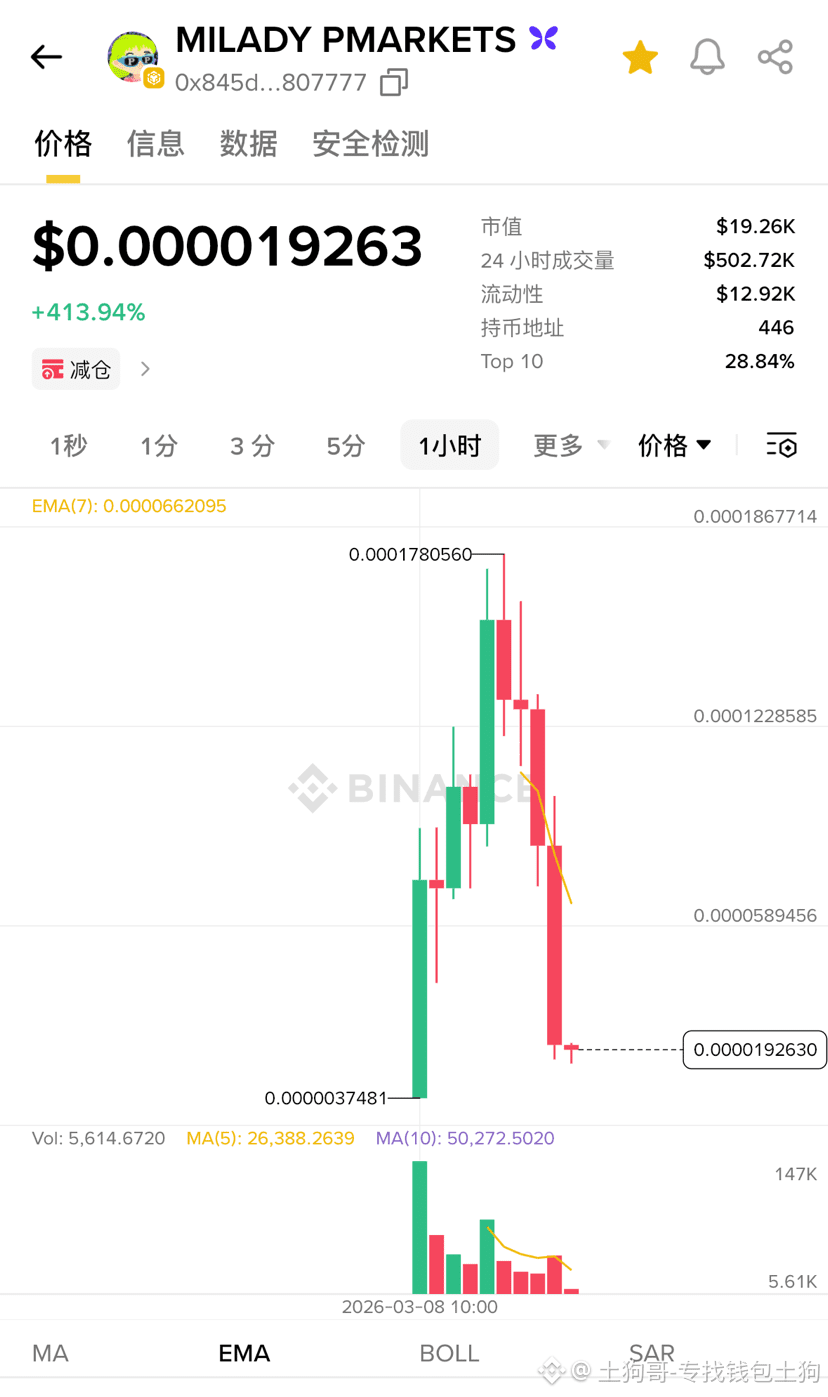
Task: Select the 3分 chart interval
Action: (x=252, y=445)
